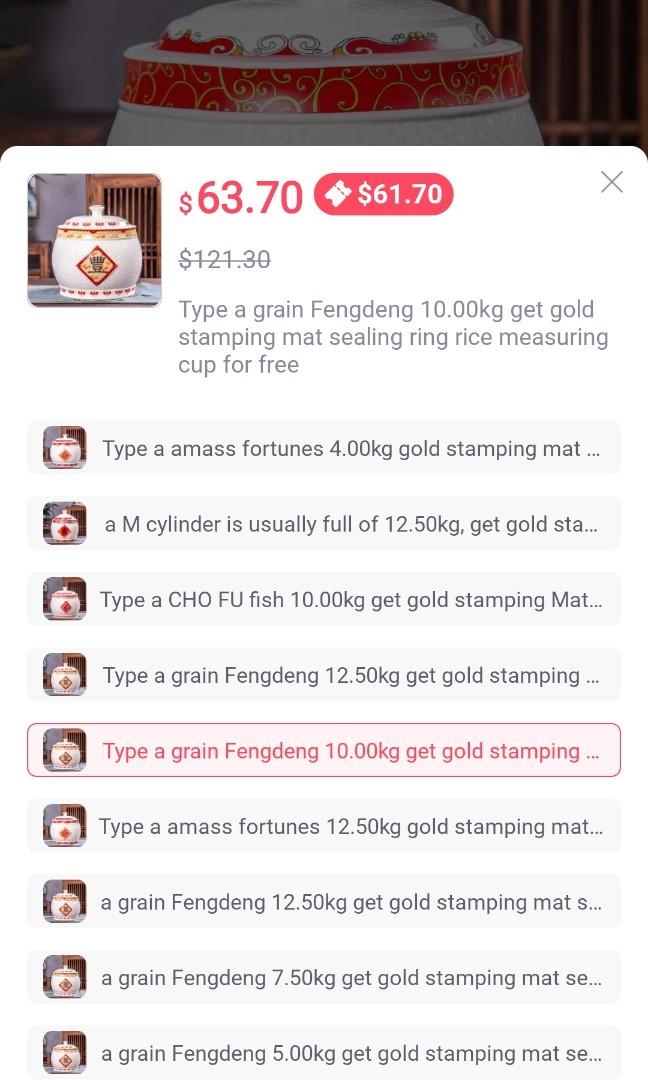Select Type a amass fortunes 4.00kg option
This screenshot has width=648, height=1080.
(324, 448)
